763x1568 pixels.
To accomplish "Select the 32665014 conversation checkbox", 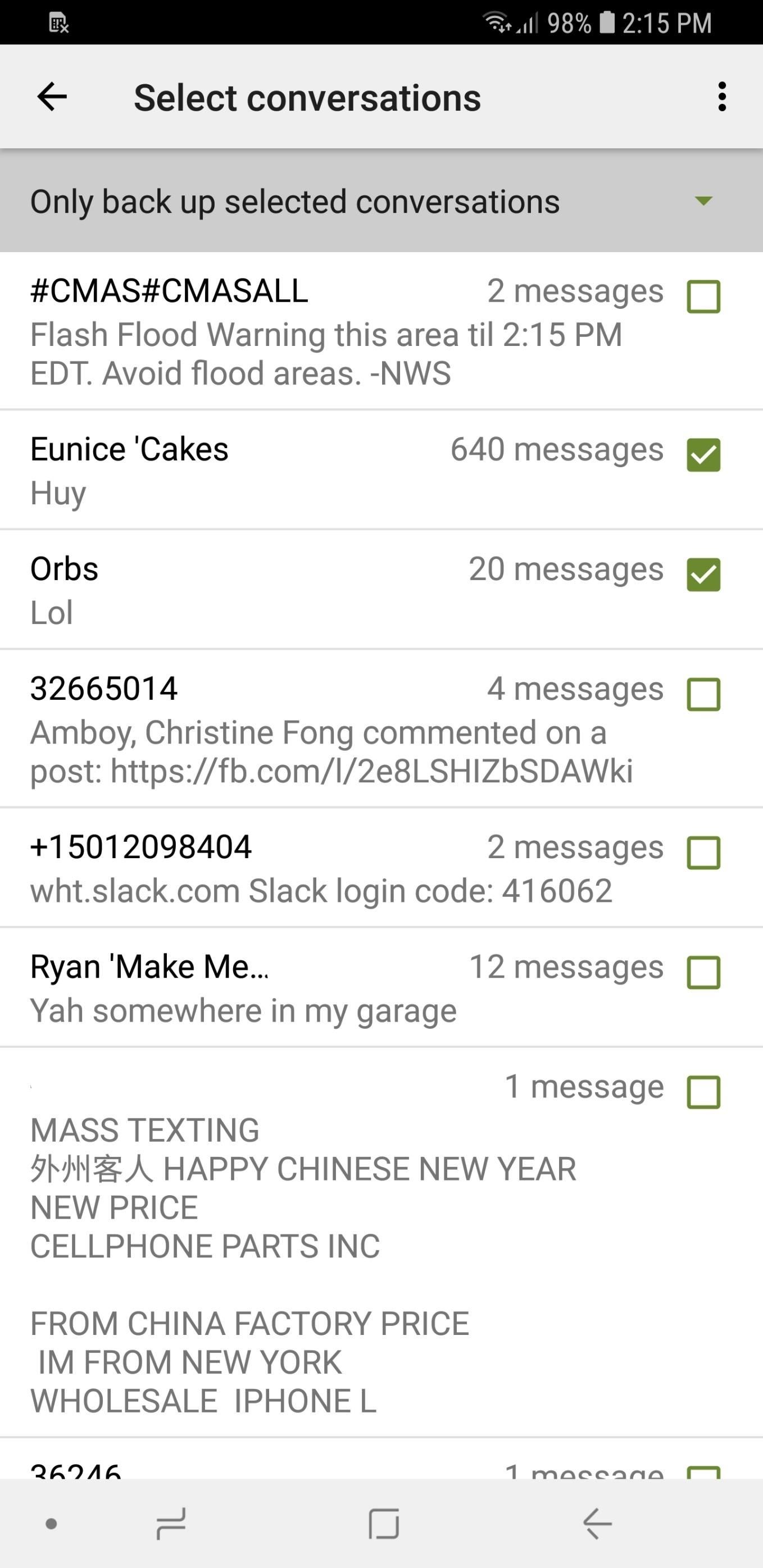I will click(x=703, y=695).
